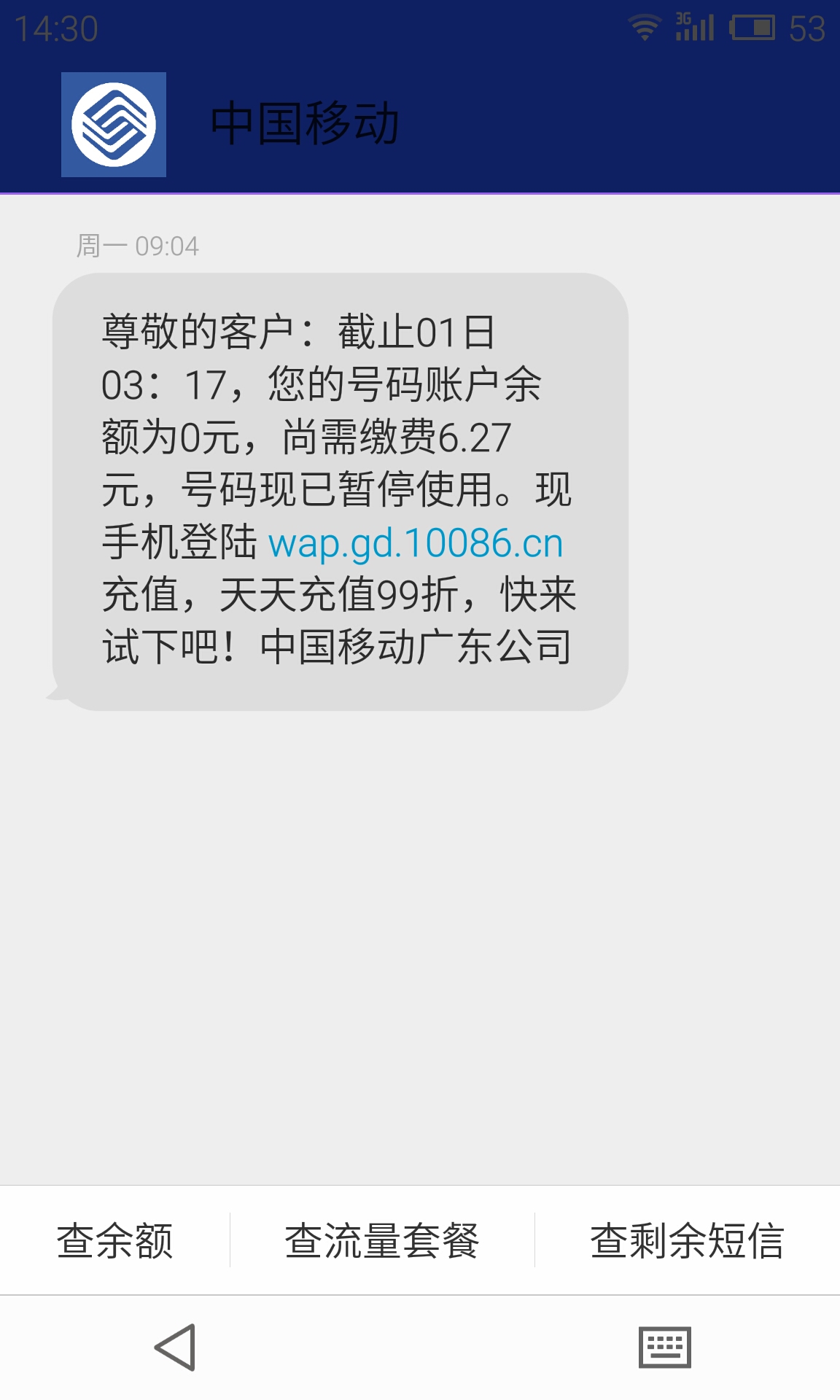The image size is (840, 1400).
Task: Choose 查剩余短信 option
Action: coord(688,1240)
